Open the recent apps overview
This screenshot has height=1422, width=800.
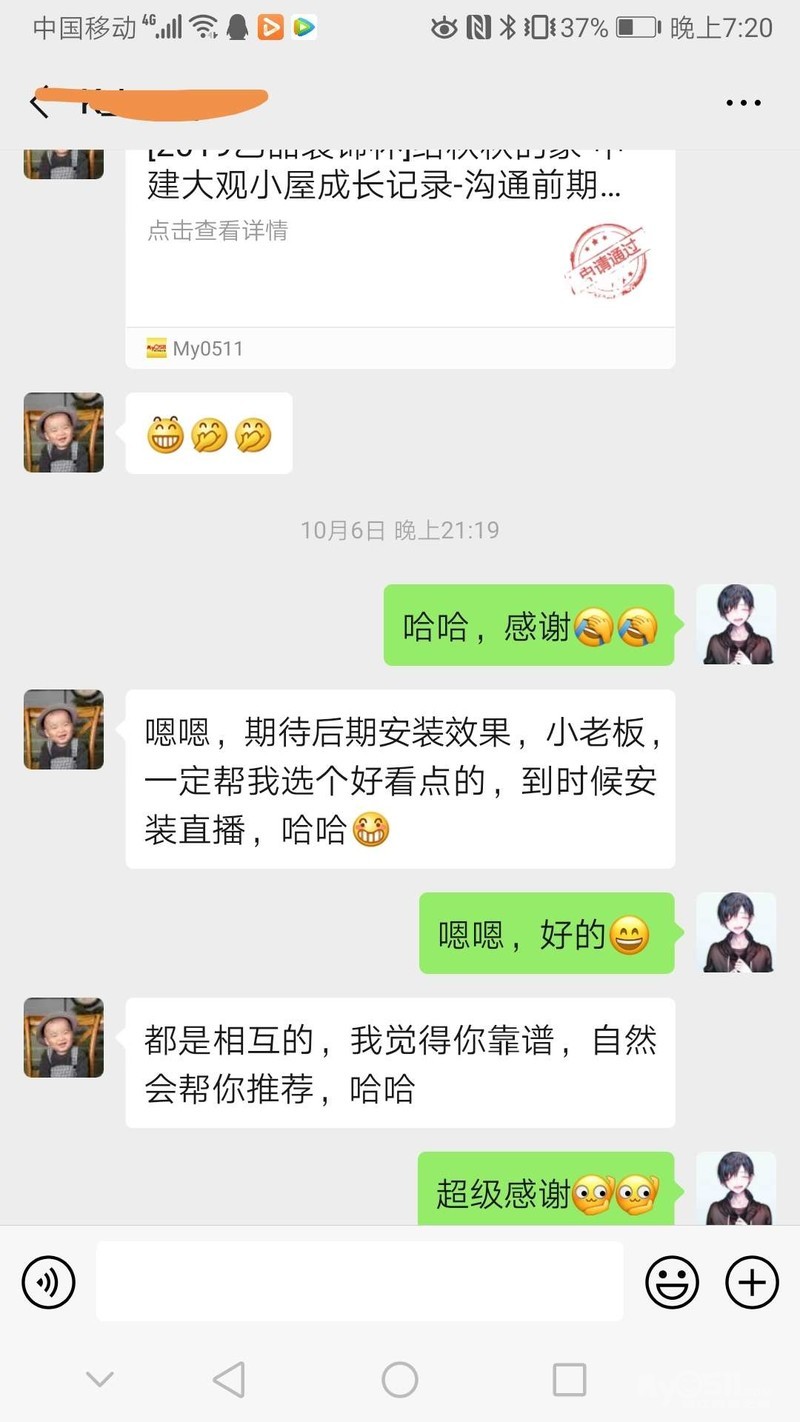click(569, 1380)
